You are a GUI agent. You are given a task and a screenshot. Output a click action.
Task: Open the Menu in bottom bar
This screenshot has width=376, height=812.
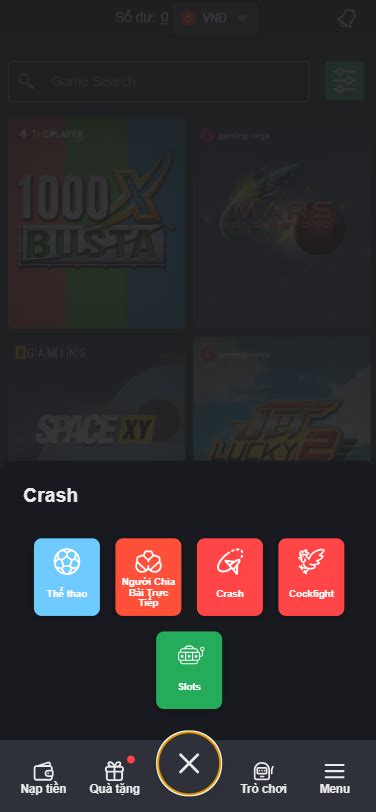pos(335,778)
